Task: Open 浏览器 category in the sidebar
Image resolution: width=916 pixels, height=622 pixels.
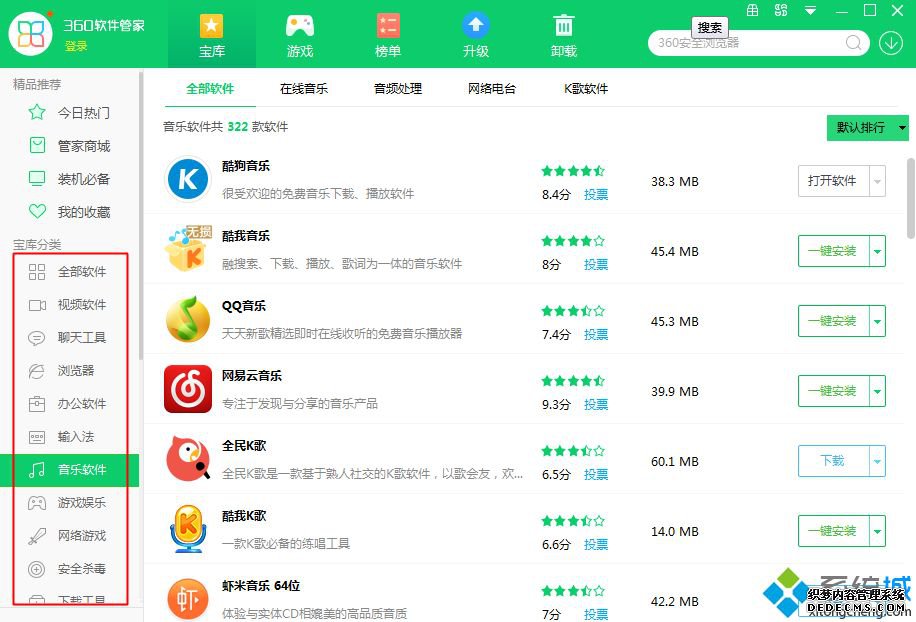Action: click(x=76, y=371)
